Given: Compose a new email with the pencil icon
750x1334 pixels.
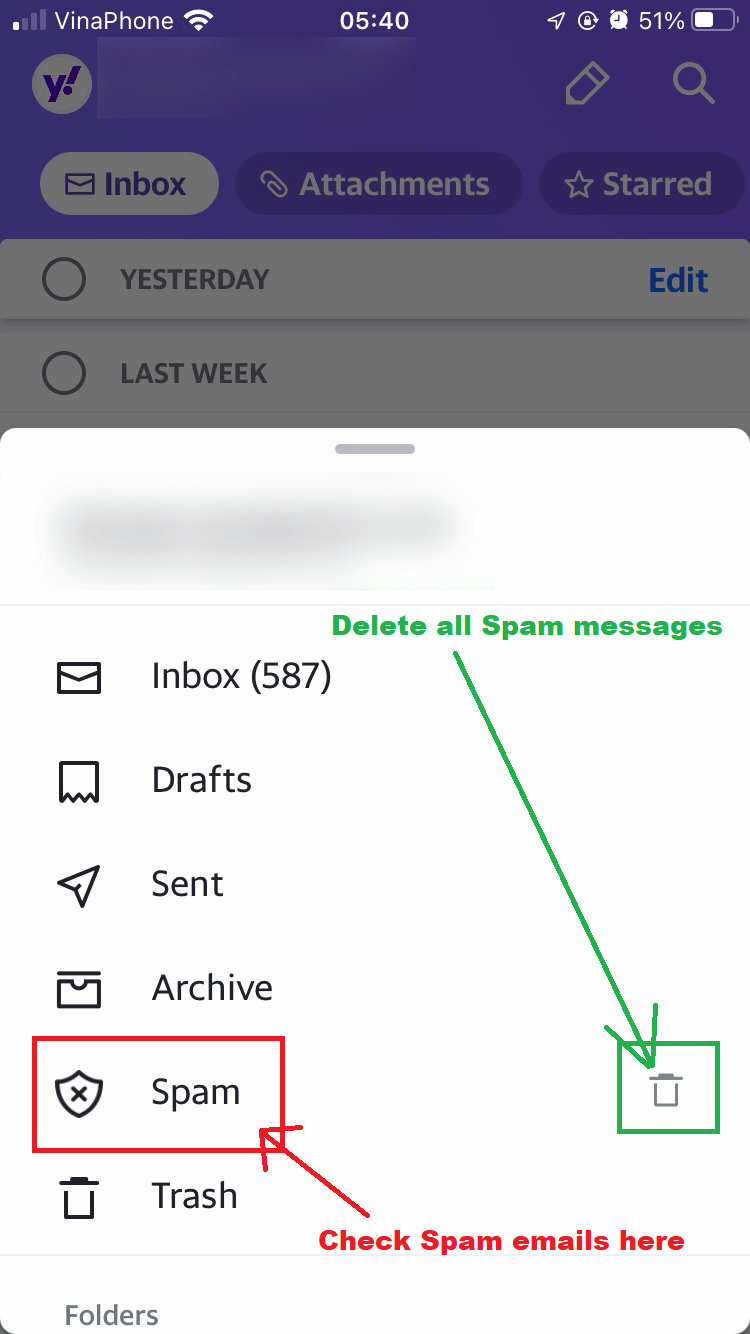Looking at the screenshot, I should coord(587,84).
